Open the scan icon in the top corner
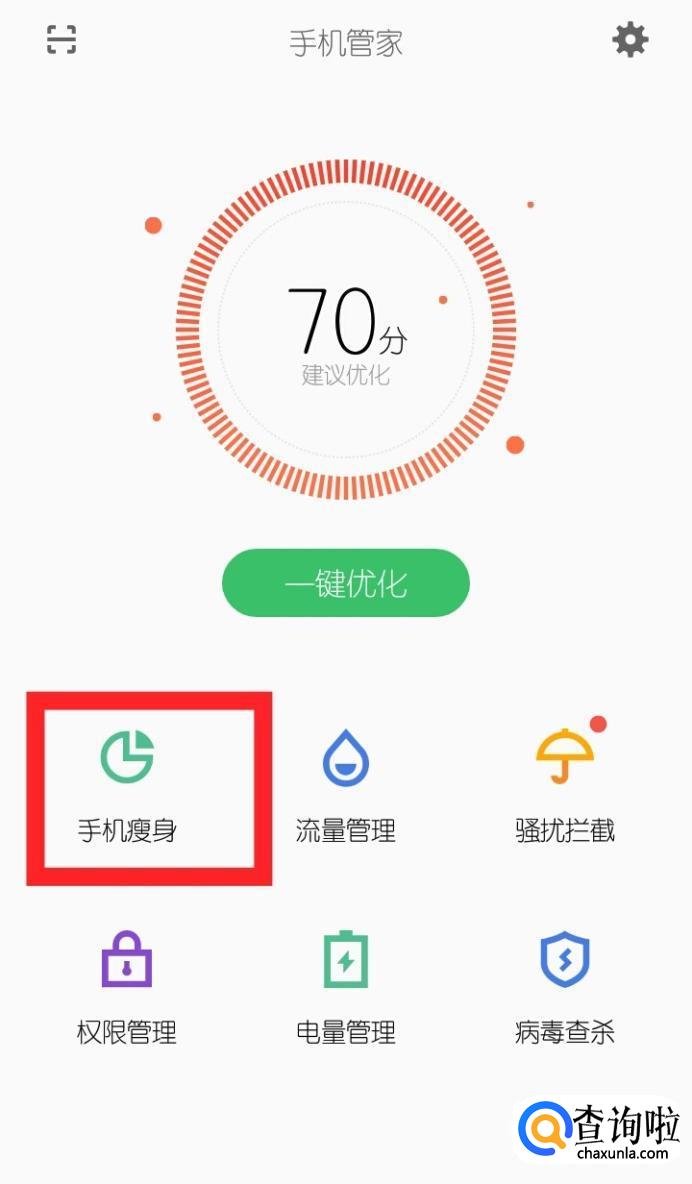This screenshot has width=692, height=1184. point(61,39)
